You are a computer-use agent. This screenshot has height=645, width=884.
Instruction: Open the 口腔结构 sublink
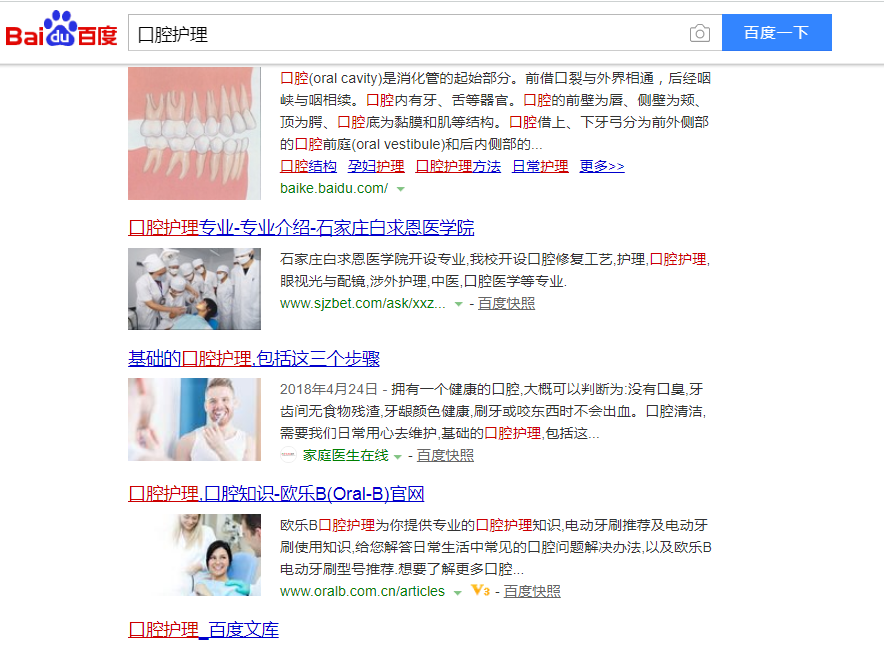[x=308, y=166]
